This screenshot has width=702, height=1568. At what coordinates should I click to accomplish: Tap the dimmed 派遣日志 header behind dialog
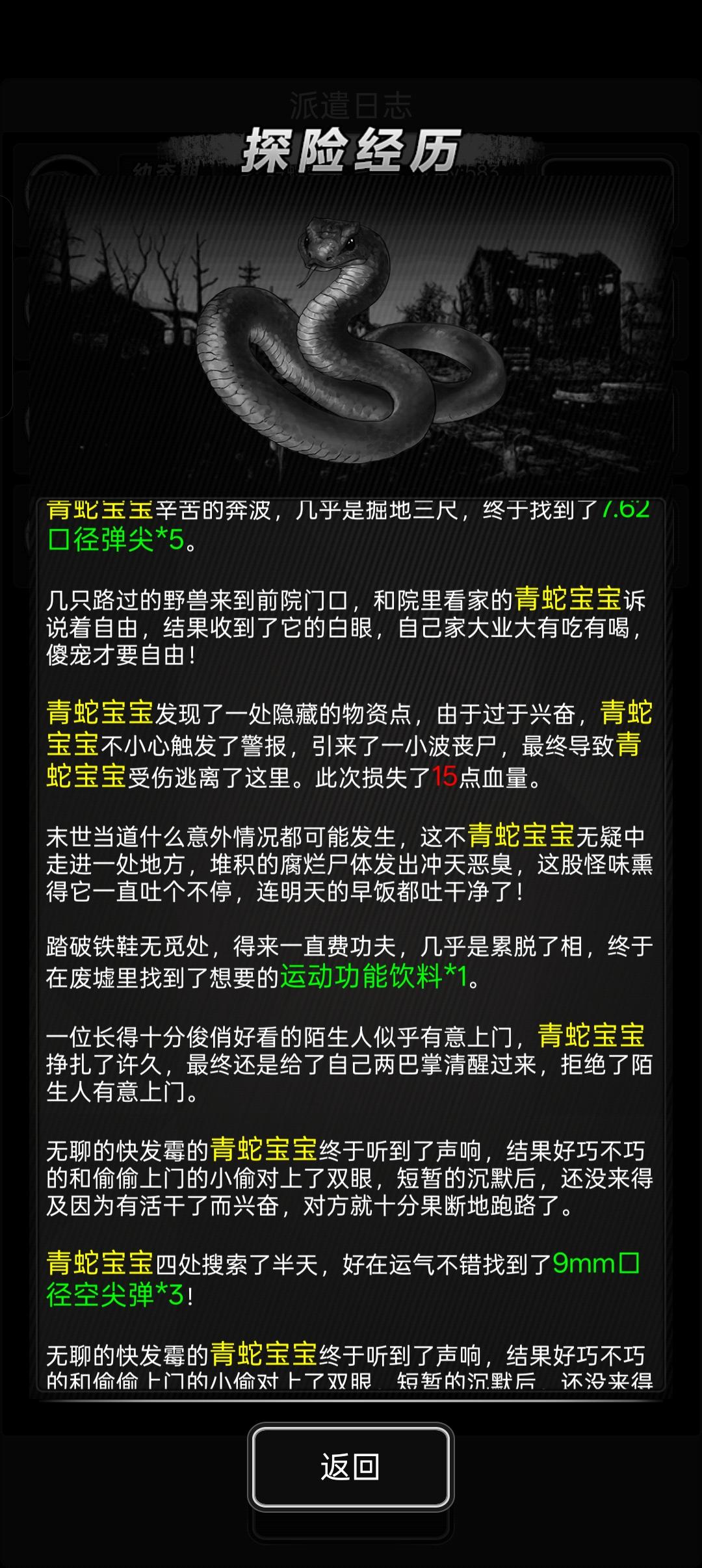[351, 104]
